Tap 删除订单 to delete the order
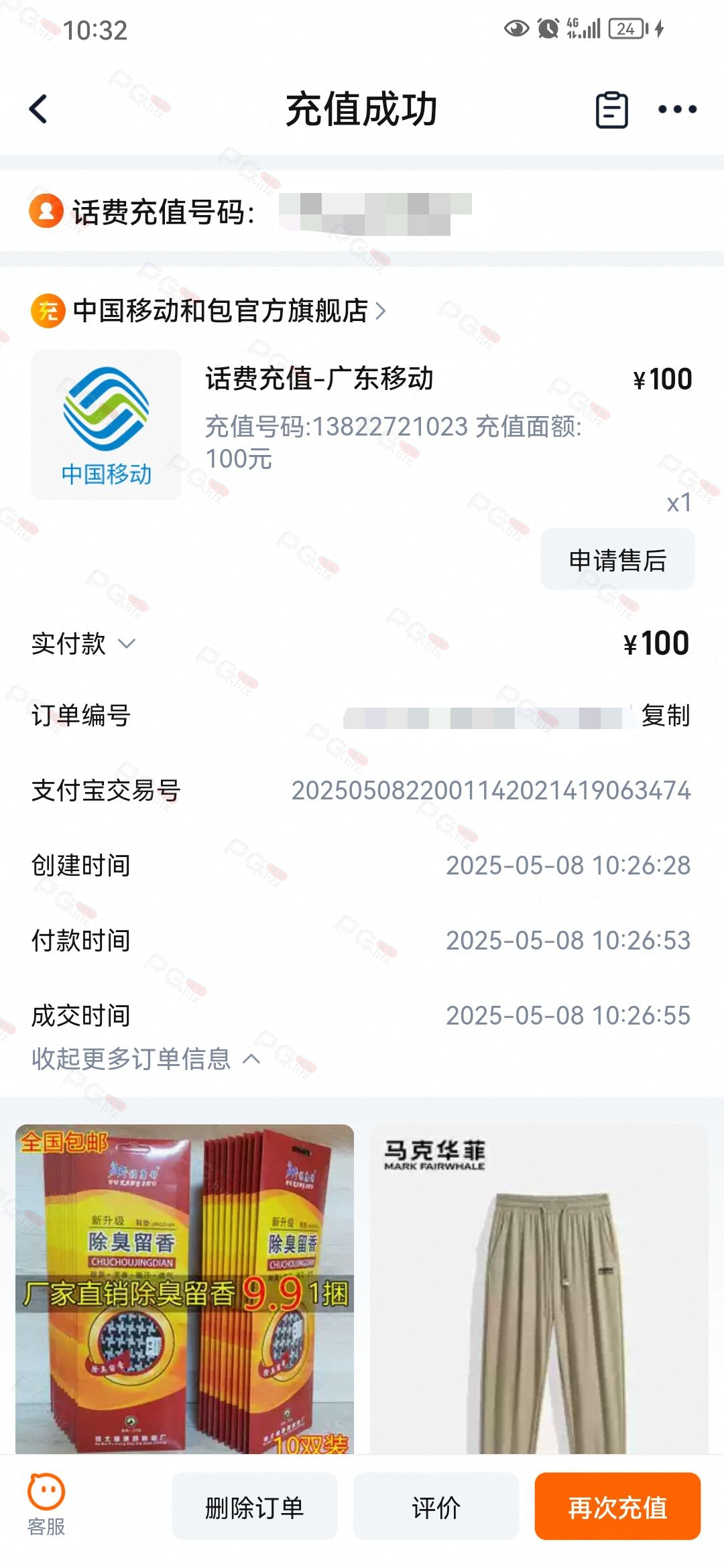 coord(255,1506)
